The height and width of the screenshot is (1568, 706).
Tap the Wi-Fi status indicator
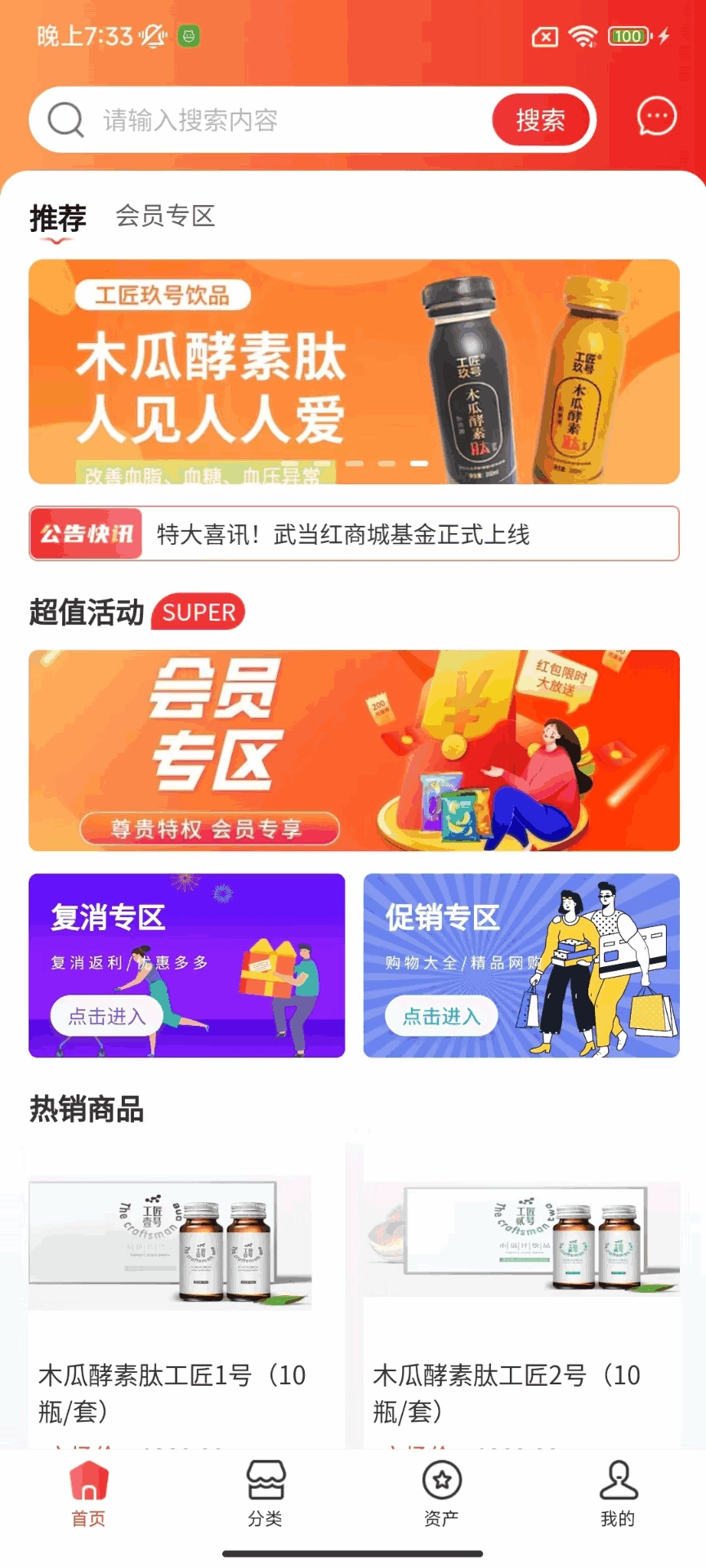[582, 36]
